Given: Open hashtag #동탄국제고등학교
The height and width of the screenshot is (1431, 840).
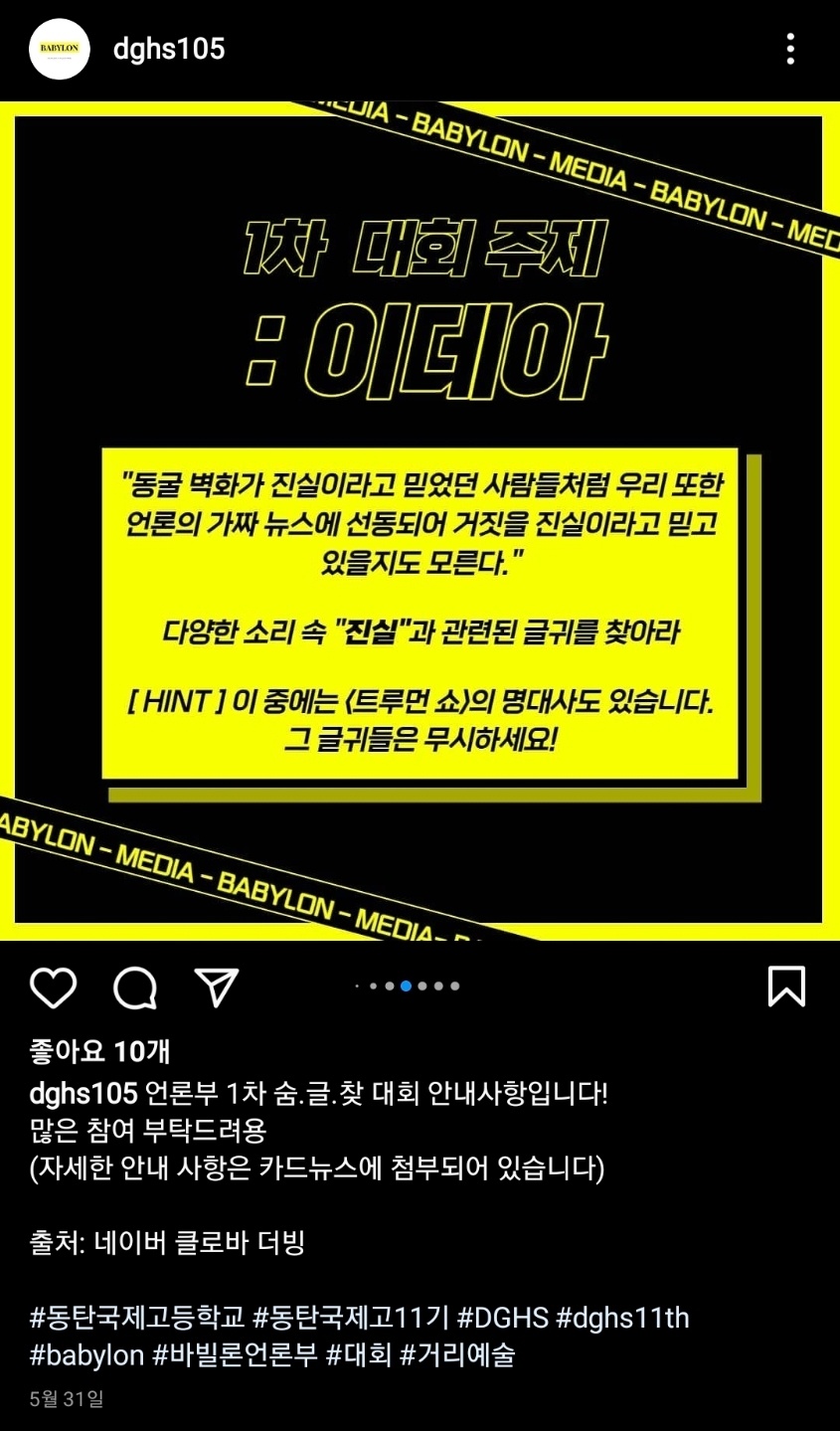Looking at the screenshot, I should point(137,1319).
